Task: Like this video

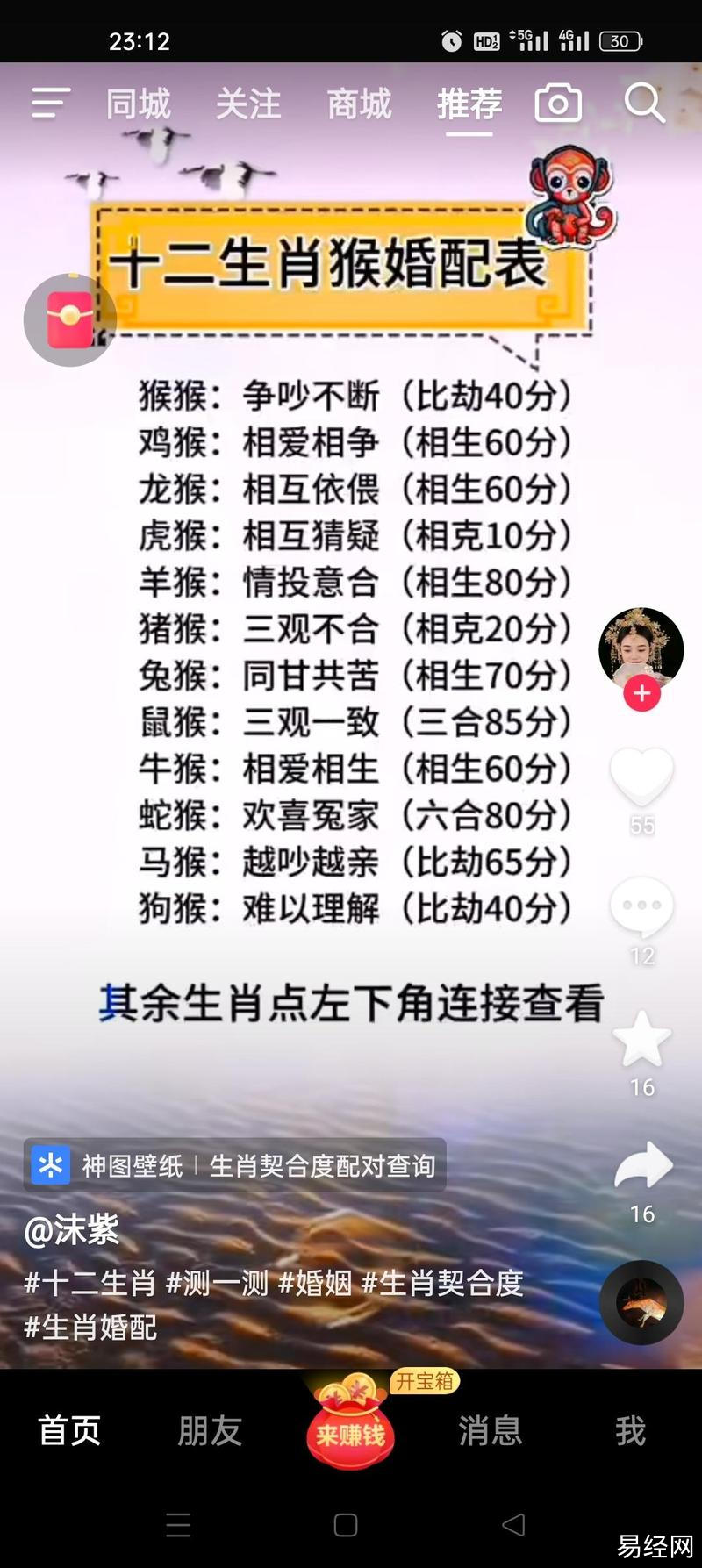Action: [x=641, y=776]
